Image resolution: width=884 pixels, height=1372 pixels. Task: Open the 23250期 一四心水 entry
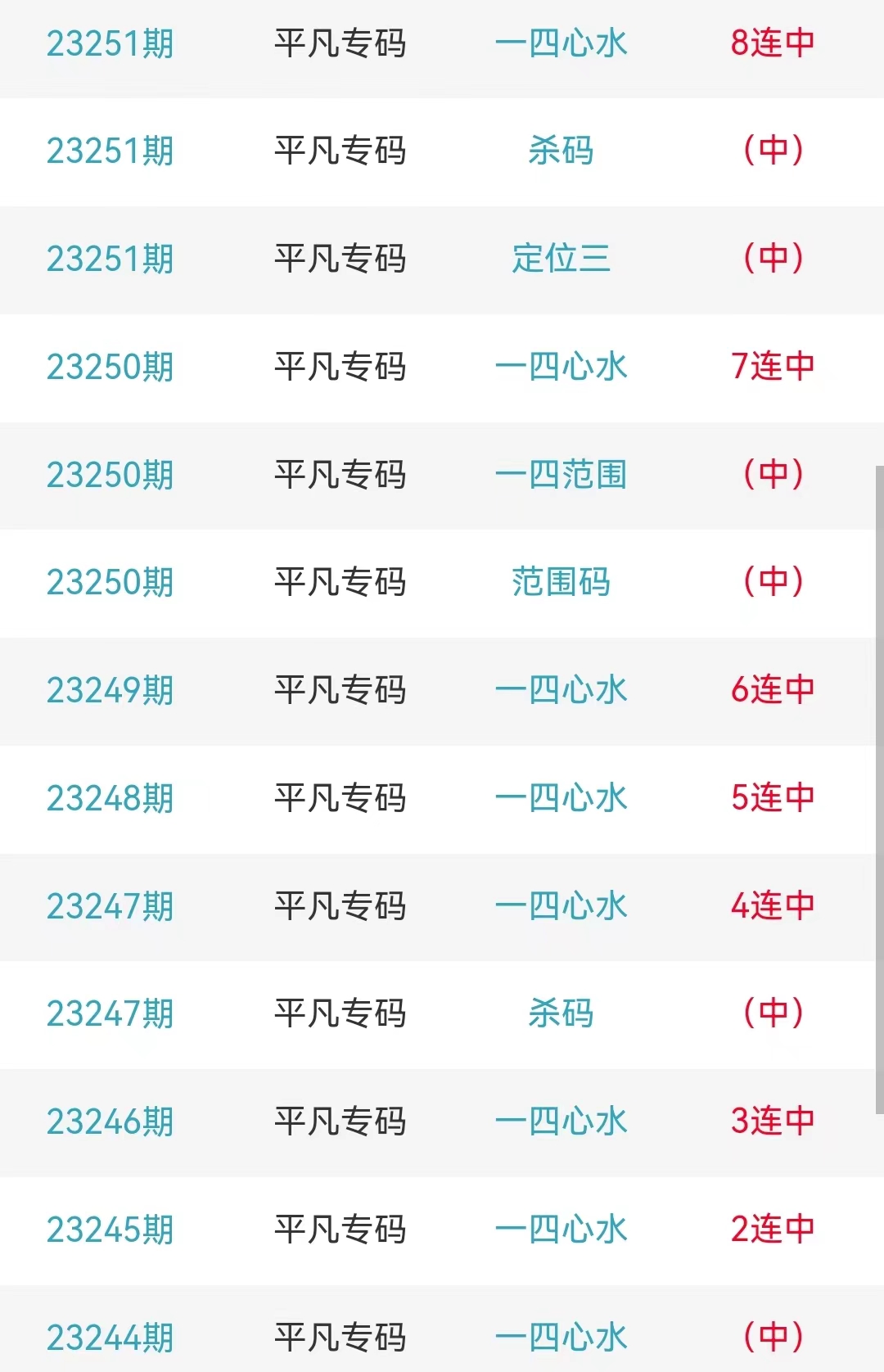pos(561,368)
